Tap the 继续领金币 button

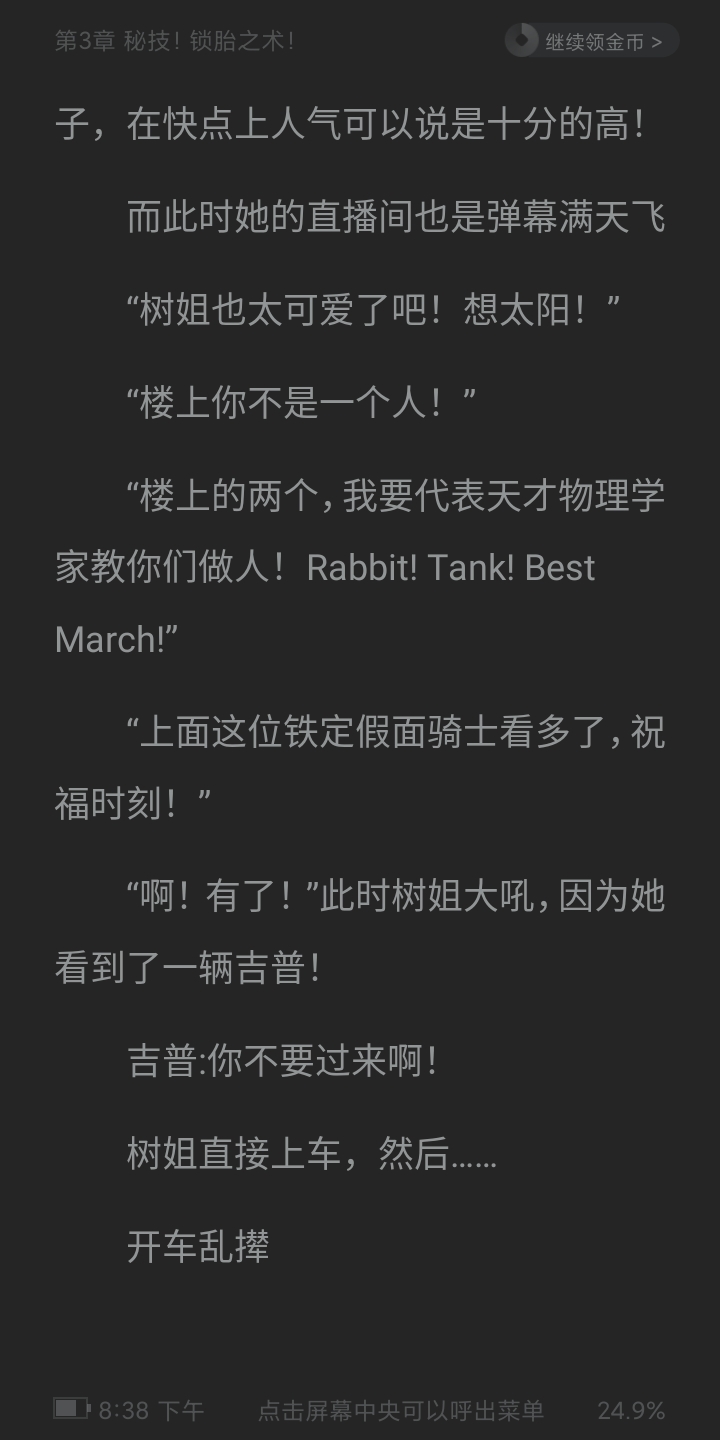592,41
